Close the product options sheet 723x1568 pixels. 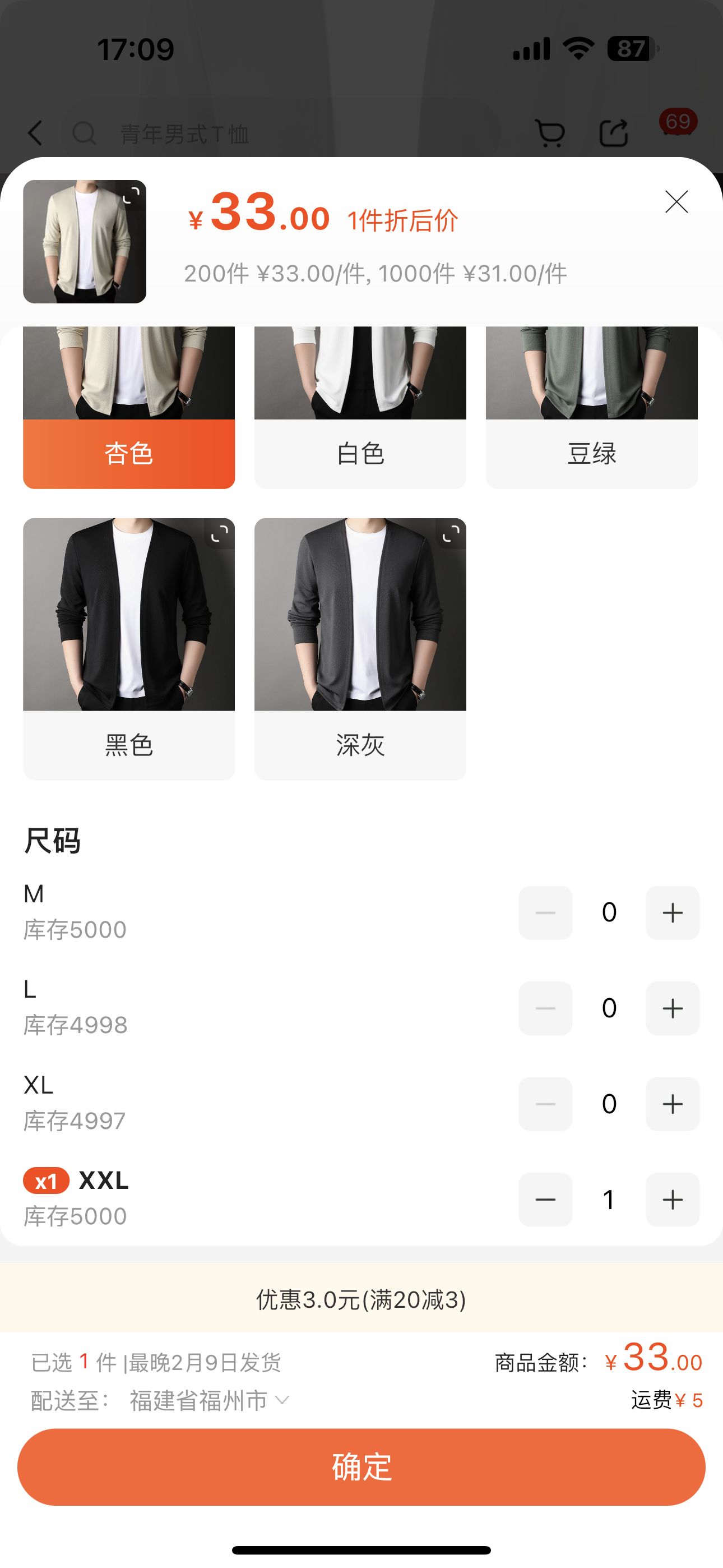[676, 202]
